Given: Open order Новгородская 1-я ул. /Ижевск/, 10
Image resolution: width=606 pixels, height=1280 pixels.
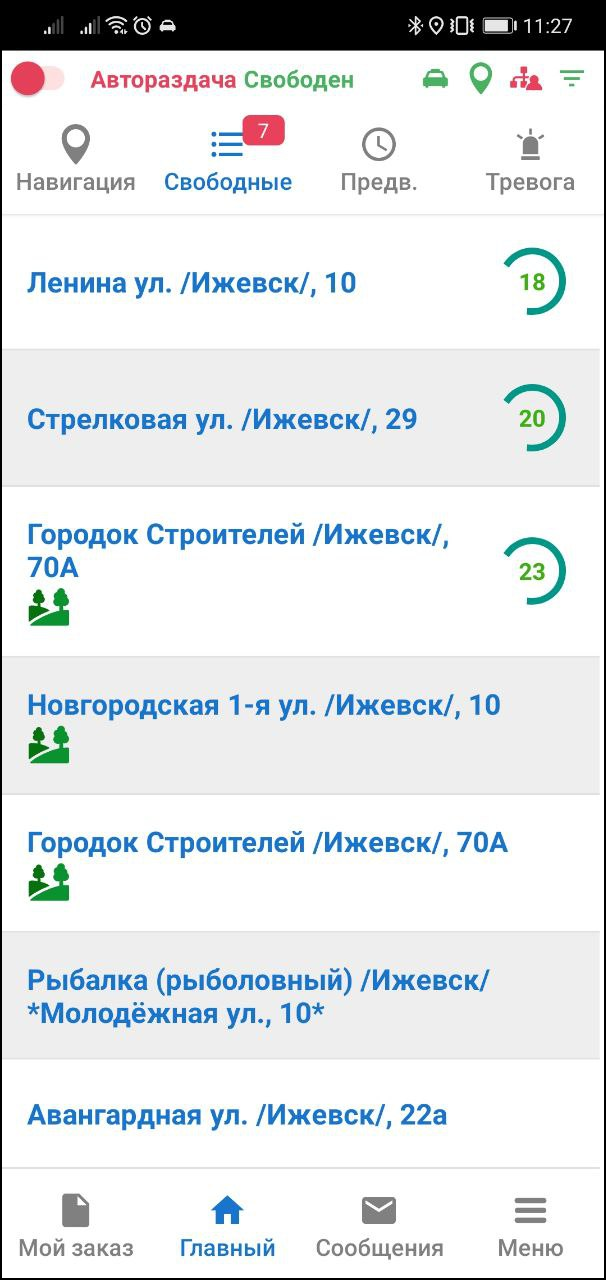Looking at the screenshot, I should pos(300,725).
